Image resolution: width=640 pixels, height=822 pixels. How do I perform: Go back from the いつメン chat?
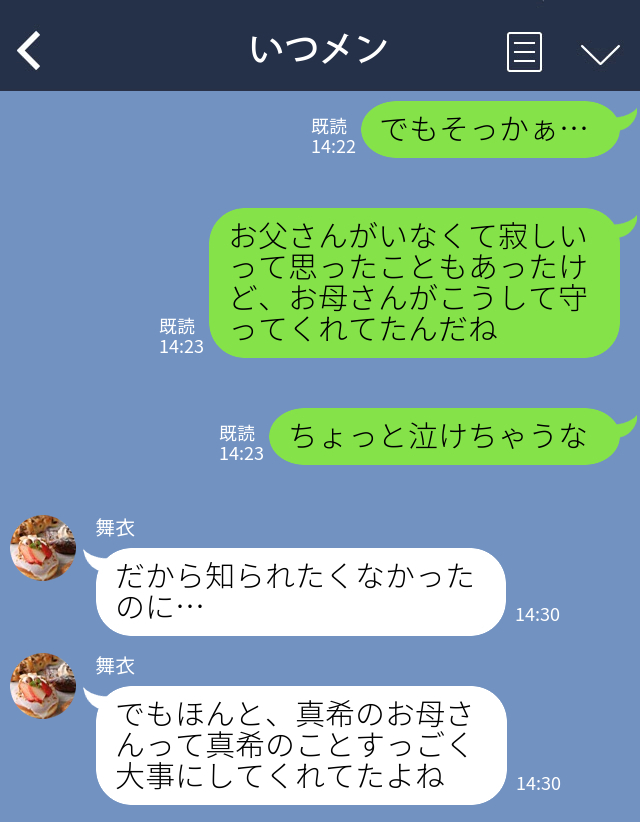click(30, 50)
